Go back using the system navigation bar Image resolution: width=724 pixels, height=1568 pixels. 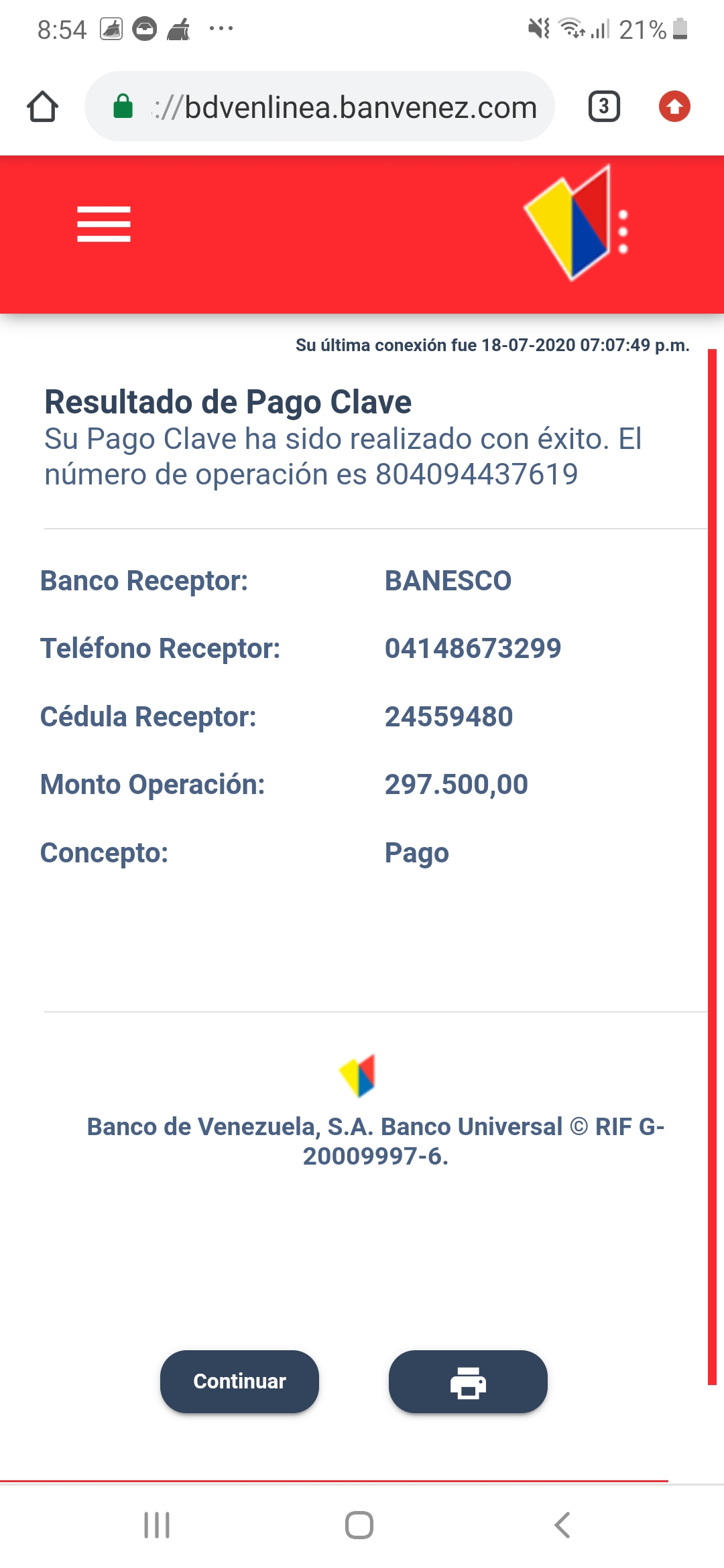(562, 1525)
